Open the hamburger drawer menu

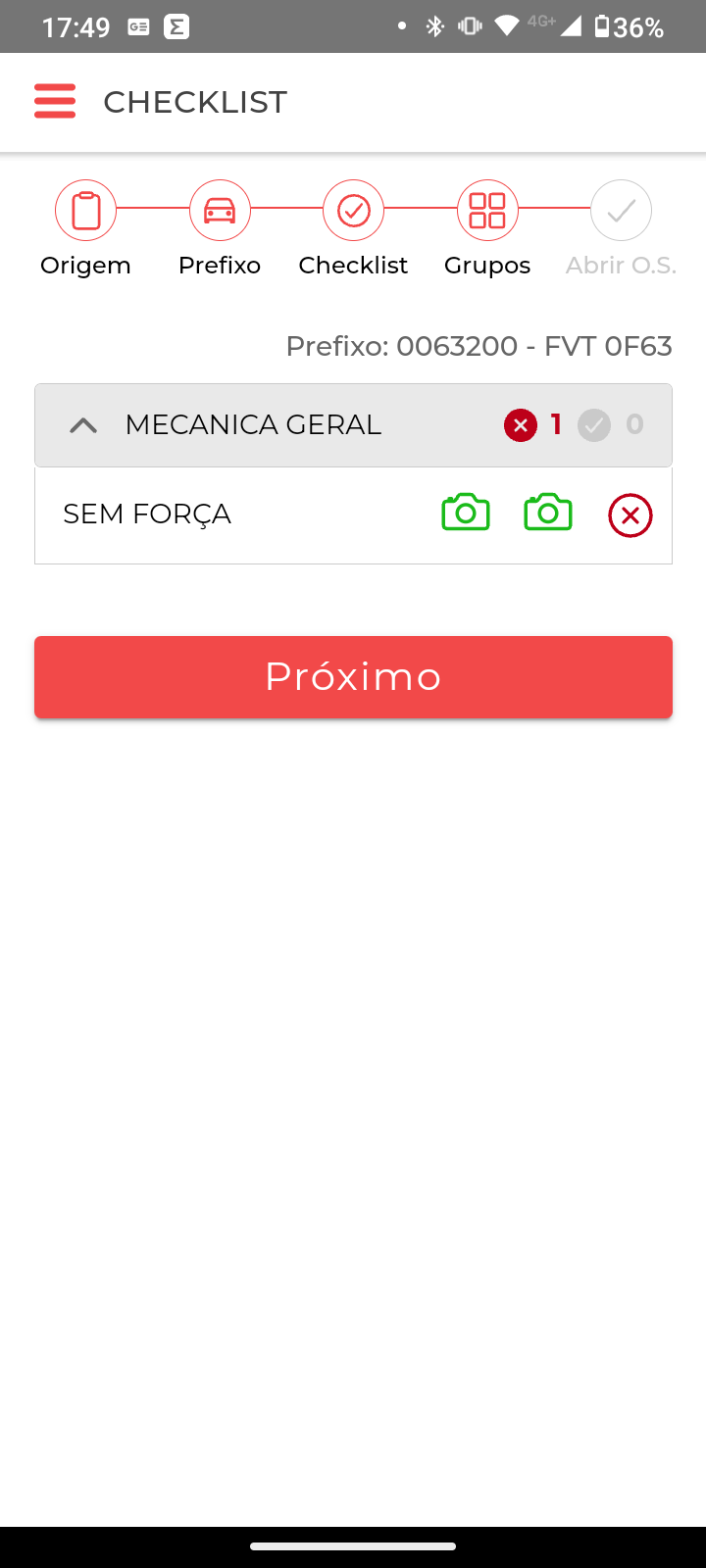click(55, 101)
